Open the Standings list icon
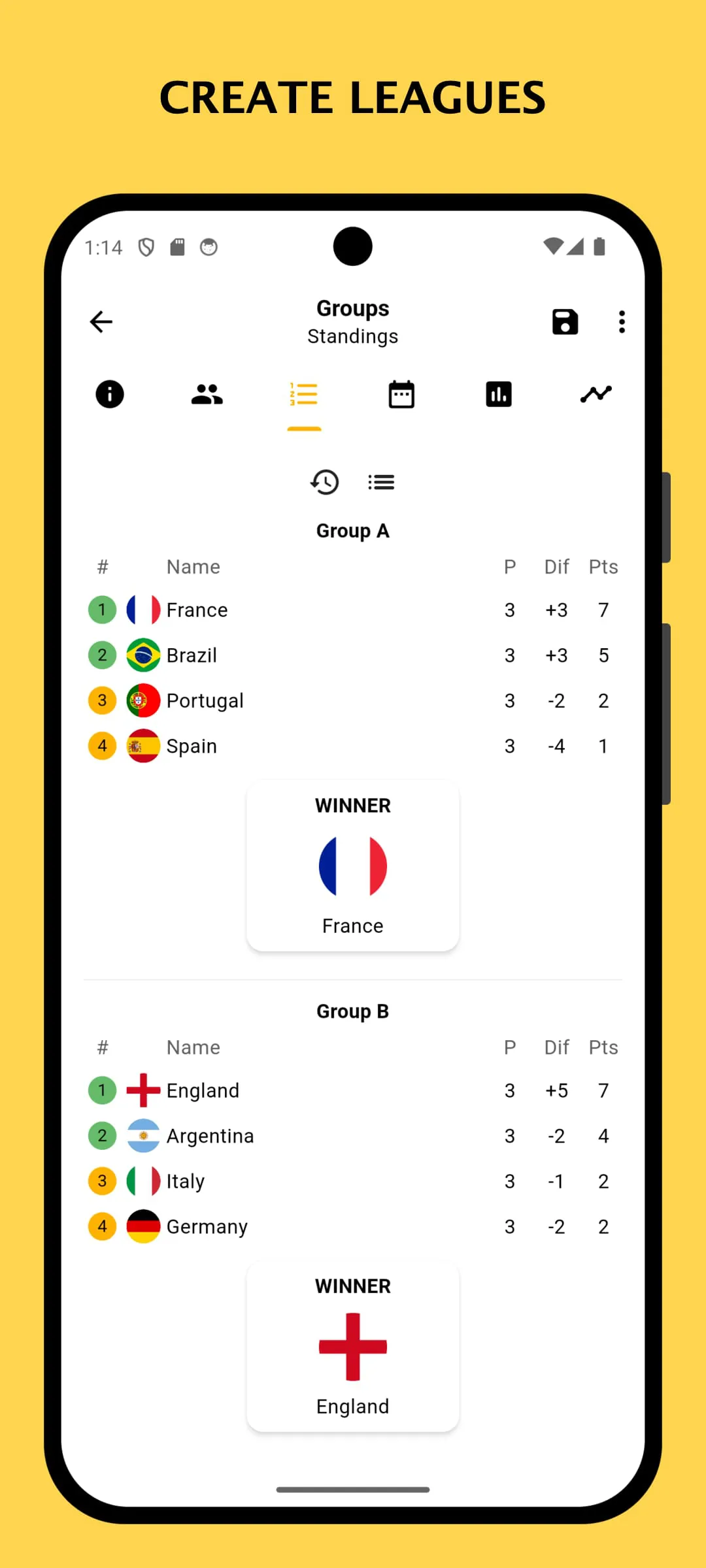This screenshot has height=1568, width=706. (x=303, y=394)
